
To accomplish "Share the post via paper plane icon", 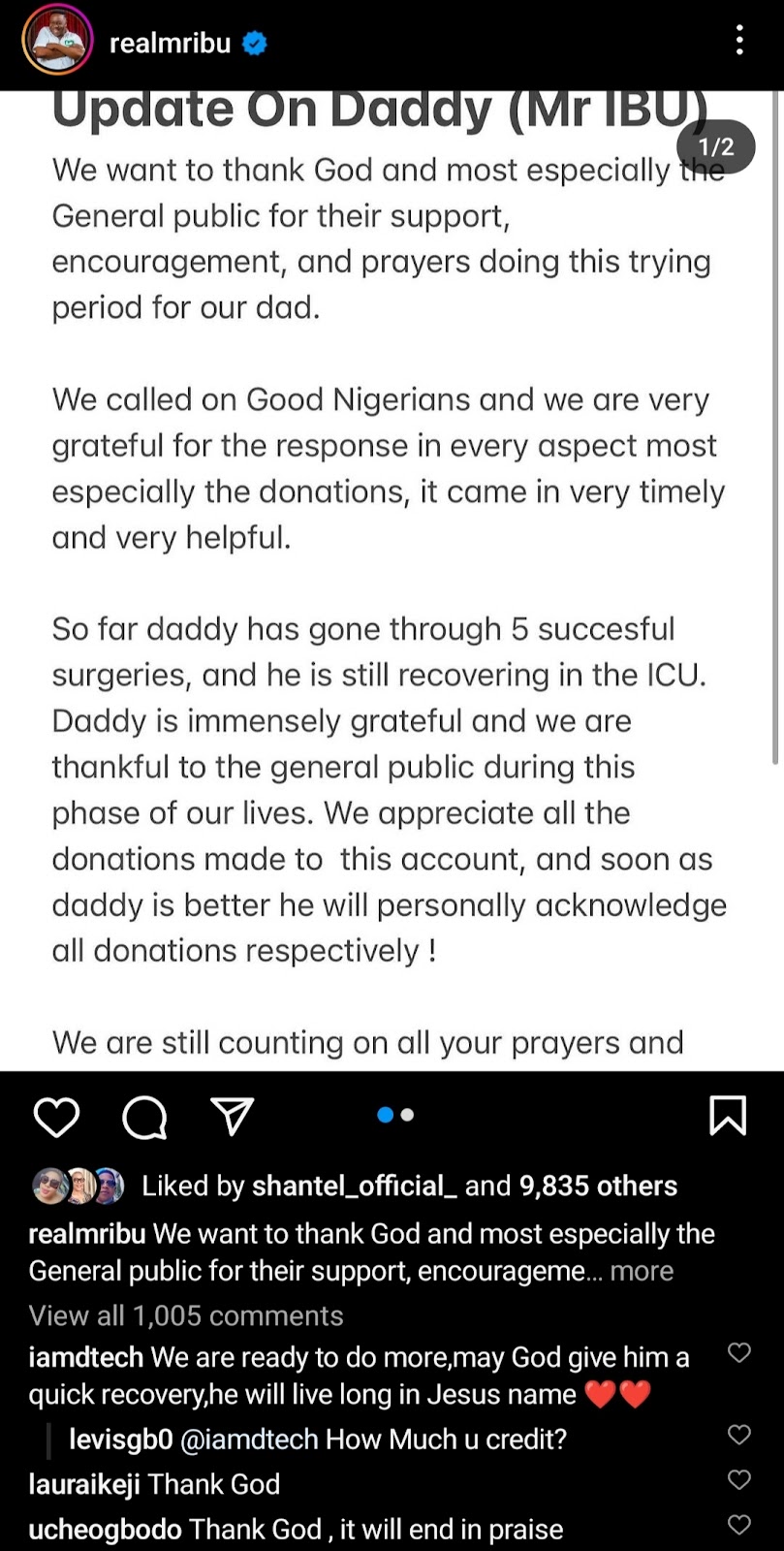I will [x=233, y=1117].
